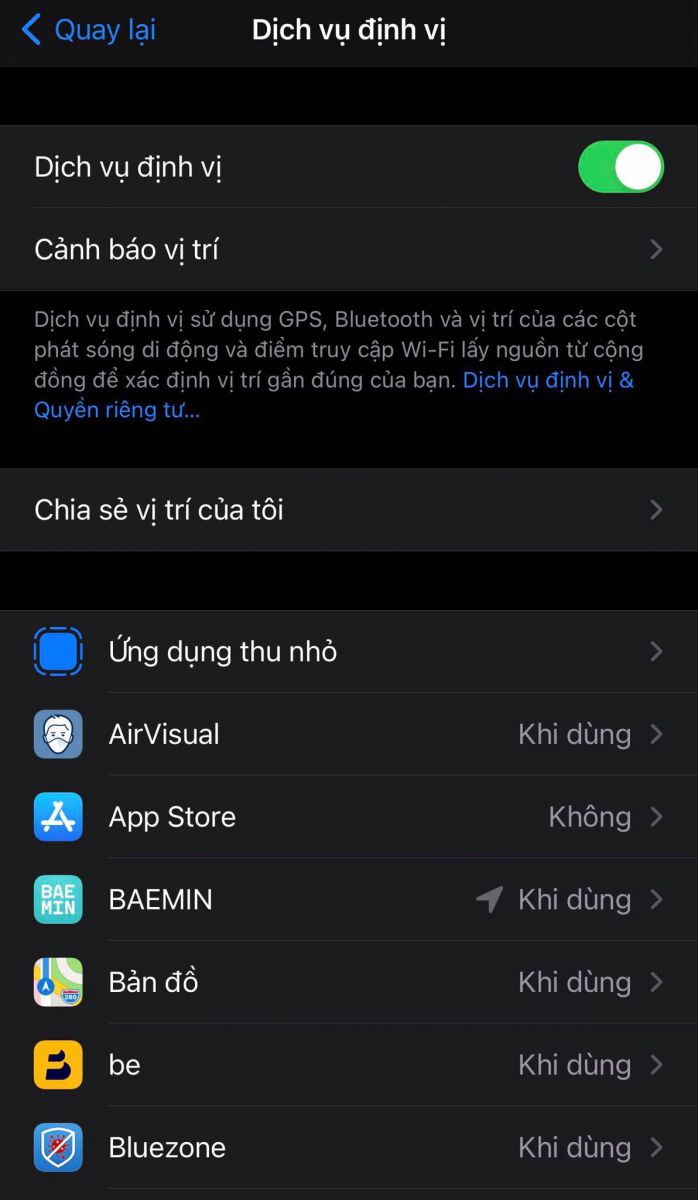This screenshot has height=1200, width=698.
Task: Turn off the Dịch vụ định vị switch
Action: pyautogui.click(x=620, y=167)
